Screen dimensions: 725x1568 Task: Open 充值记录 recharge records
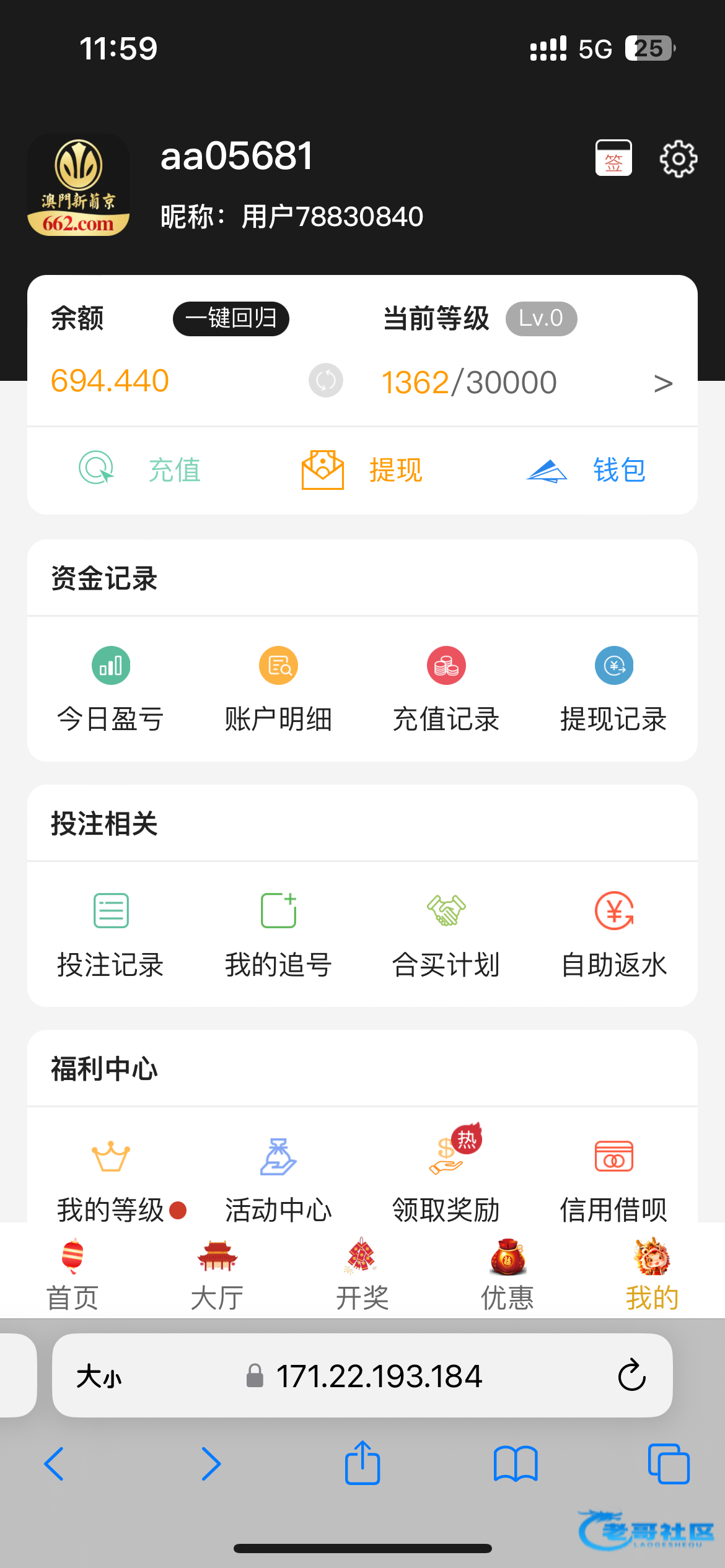point(446,689)
